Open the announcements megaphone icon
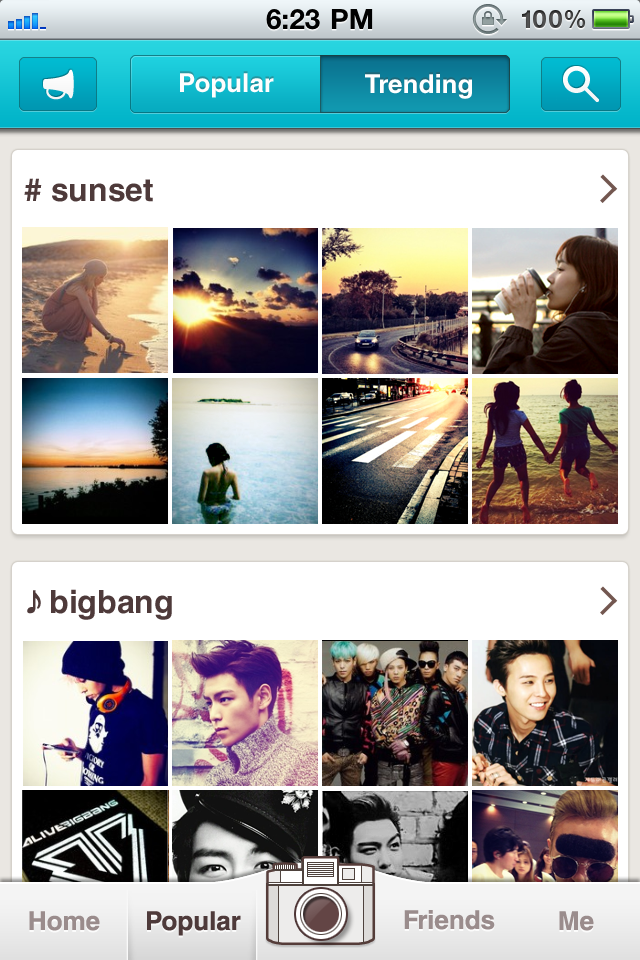 coord(58,84)
